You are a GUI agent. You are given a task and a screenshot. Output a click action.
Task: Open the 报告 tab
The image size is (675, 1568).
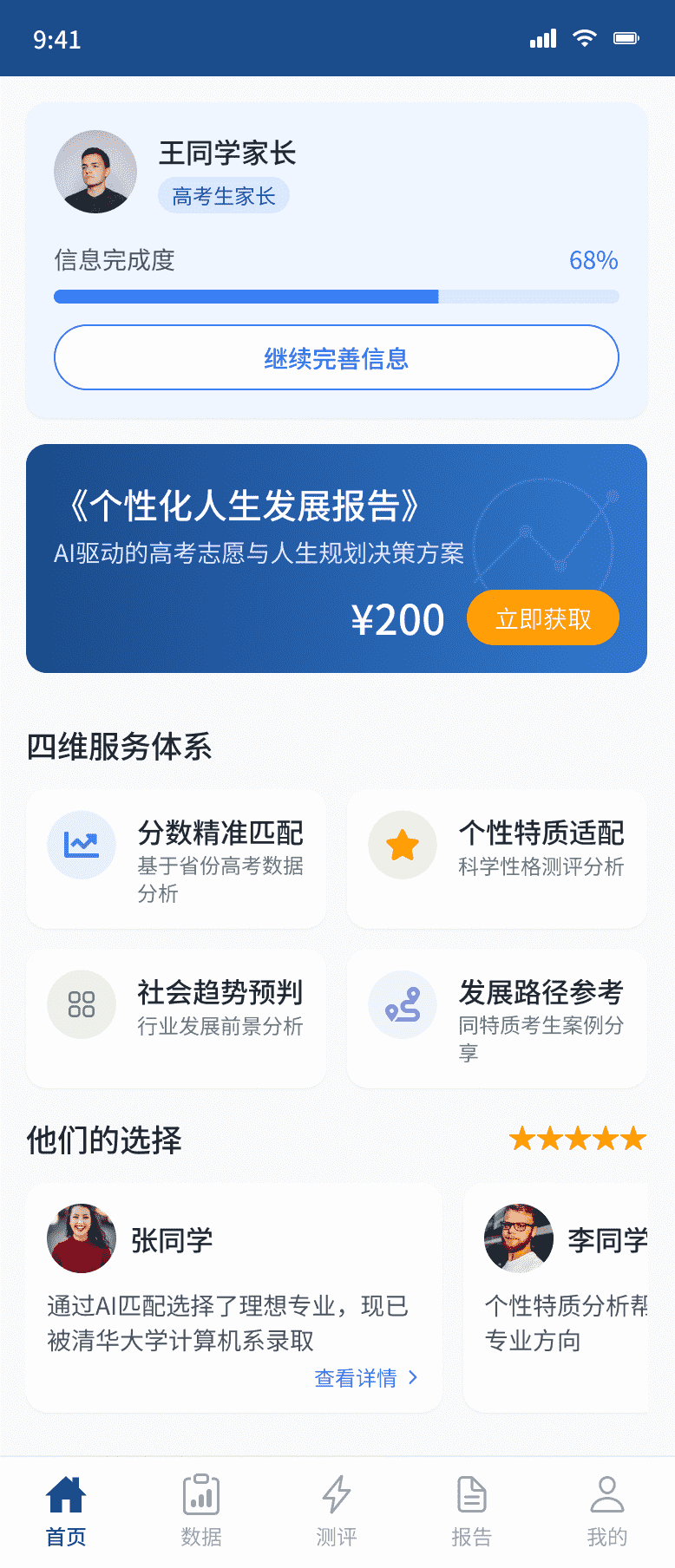pos(472,1512)
